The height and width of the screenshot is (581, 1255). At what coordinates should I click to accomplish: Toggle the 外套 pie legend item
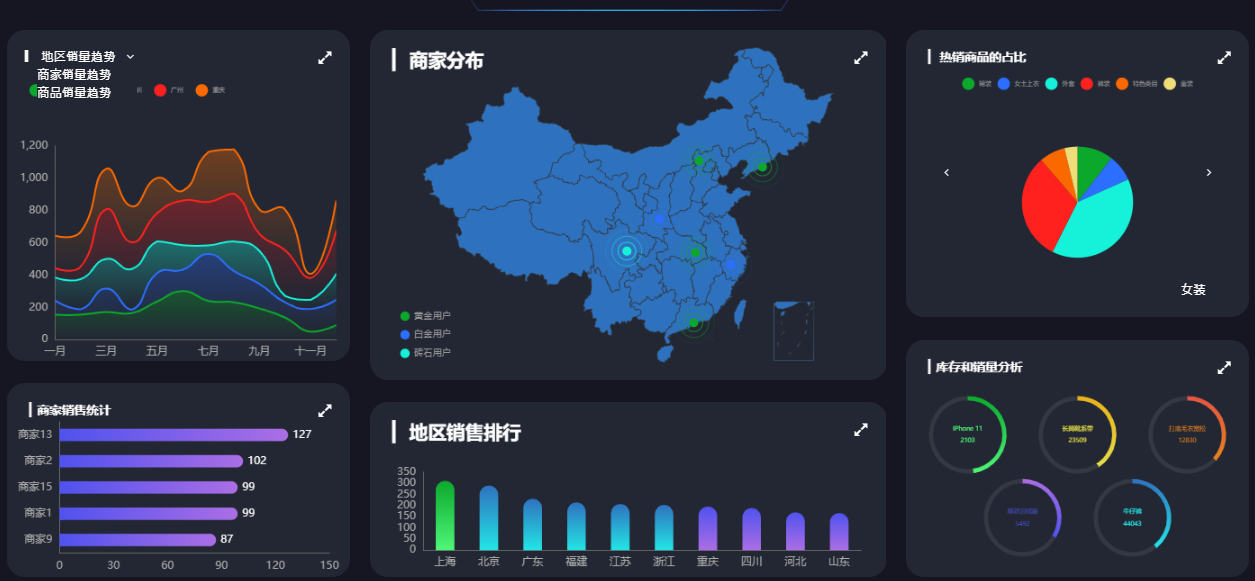tap(1060, 84)
